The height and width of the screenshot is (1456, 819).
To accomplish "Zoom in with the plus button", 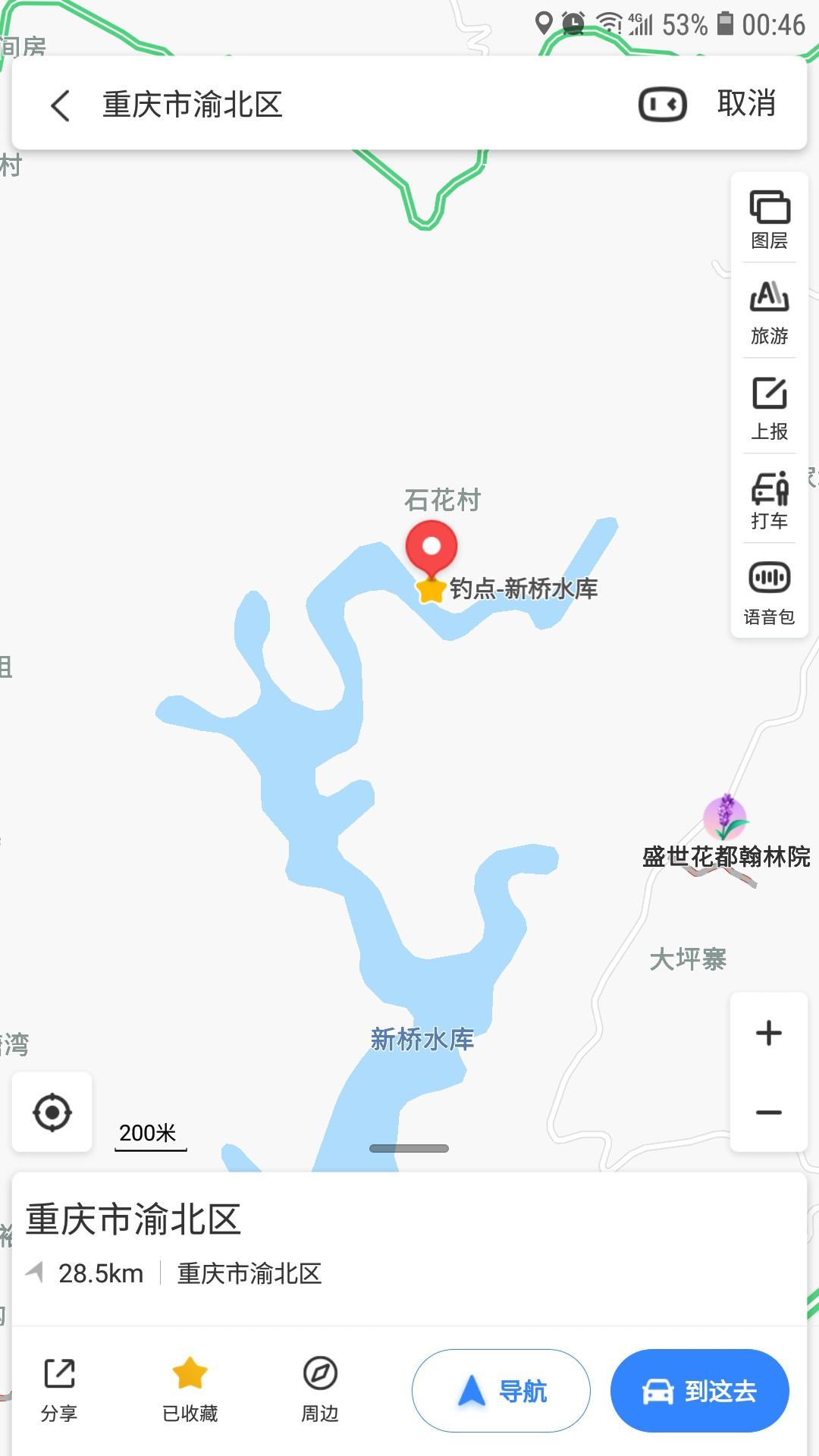I will point(769,1033).
